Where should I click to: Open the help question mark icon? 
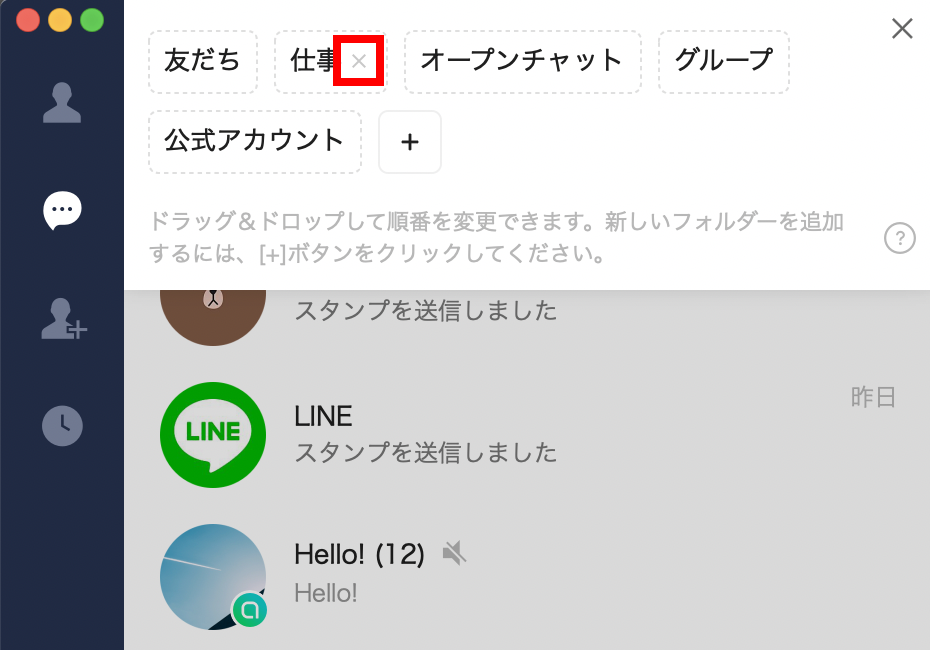click(900, 239)
